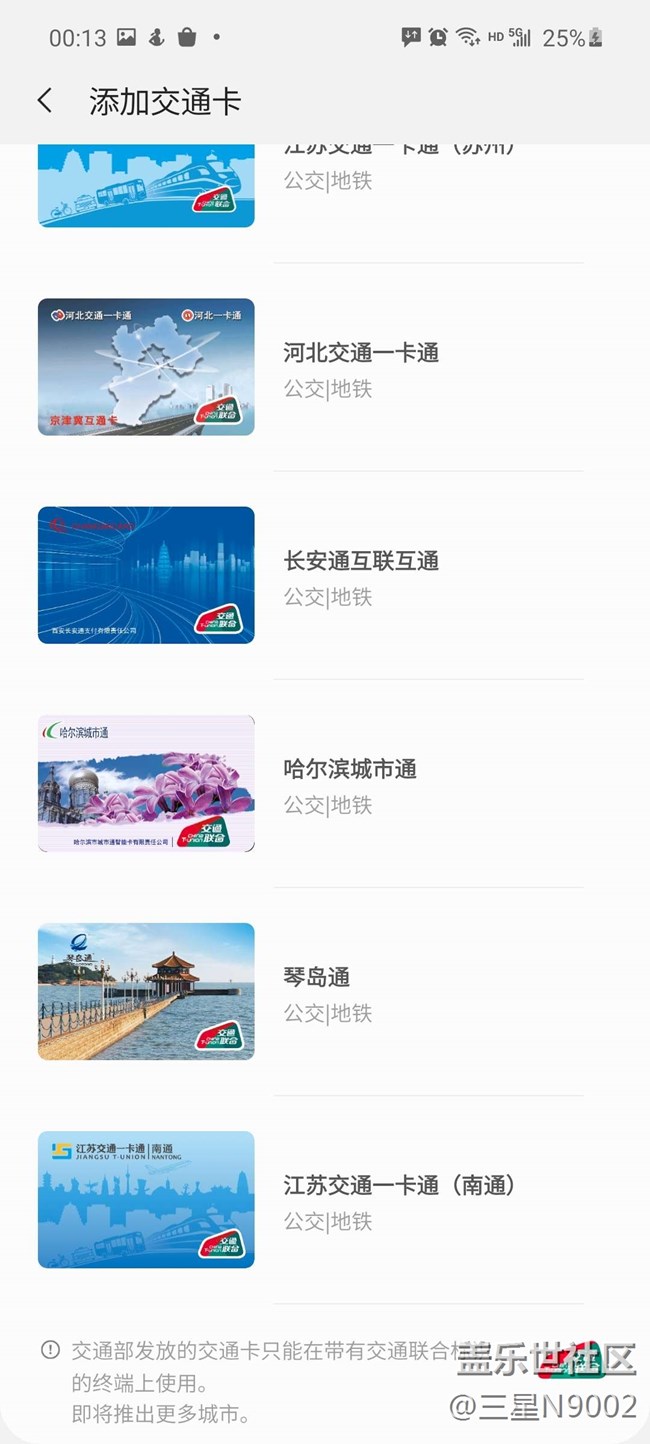Select 江苏交通一卡通(南通) card
The width and height of the screenshot is (650, 1444).
[x=325, y=1199]
